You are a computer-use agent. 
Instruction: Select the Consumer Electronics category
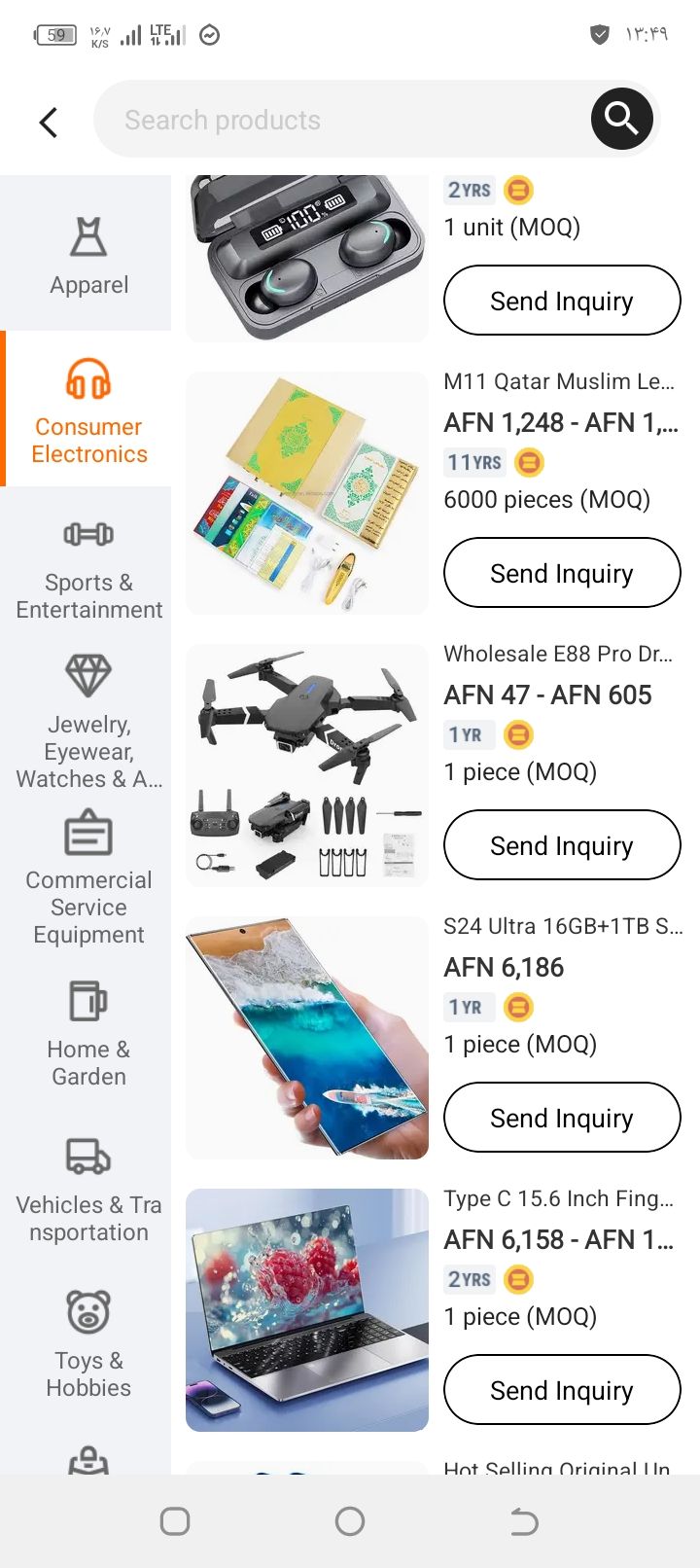(88, 411)
